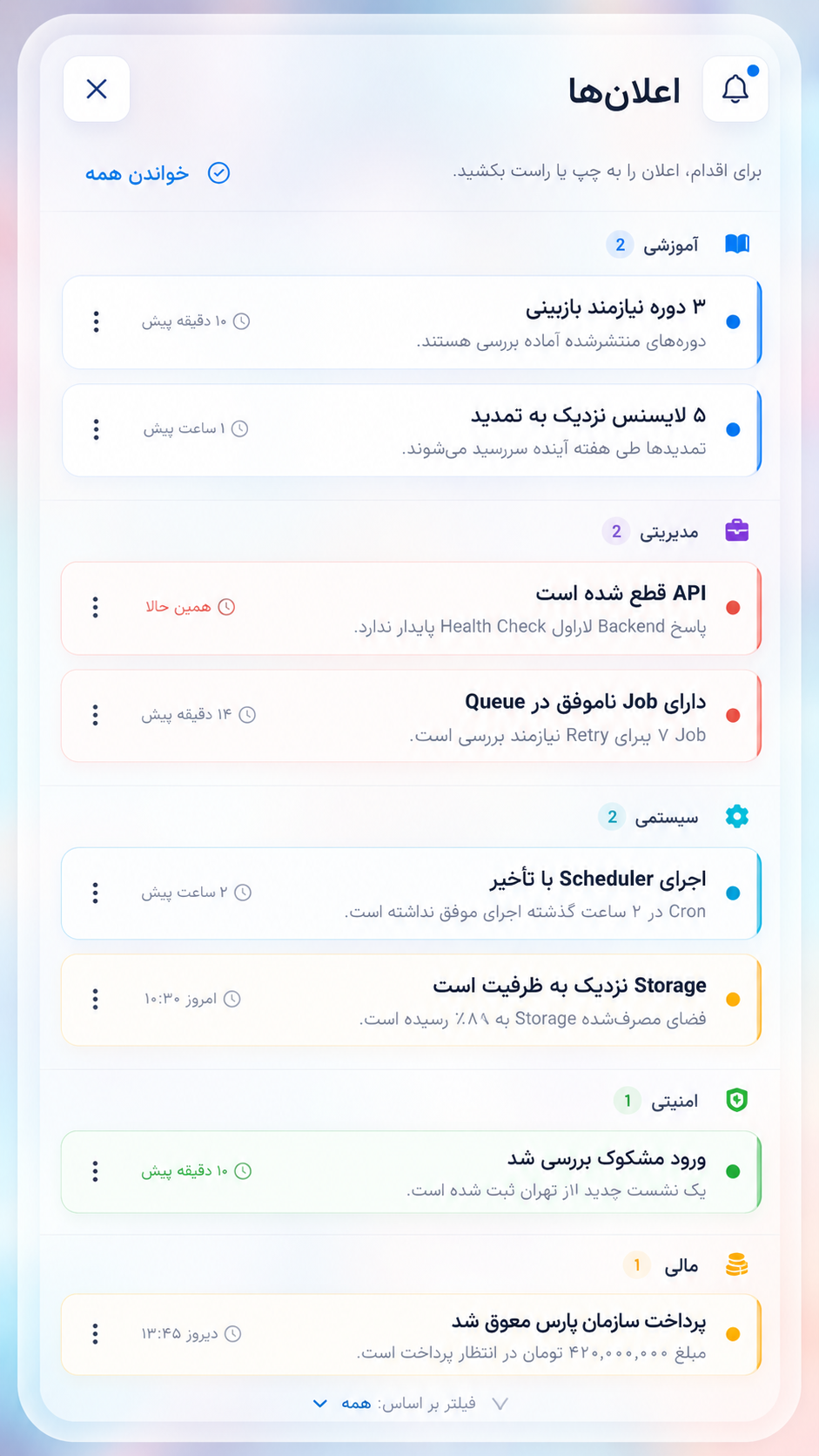Open the اجرای Scheduler با تأخیر notification
This screenshot has height=1456, width=819.
tap(412, 893)
